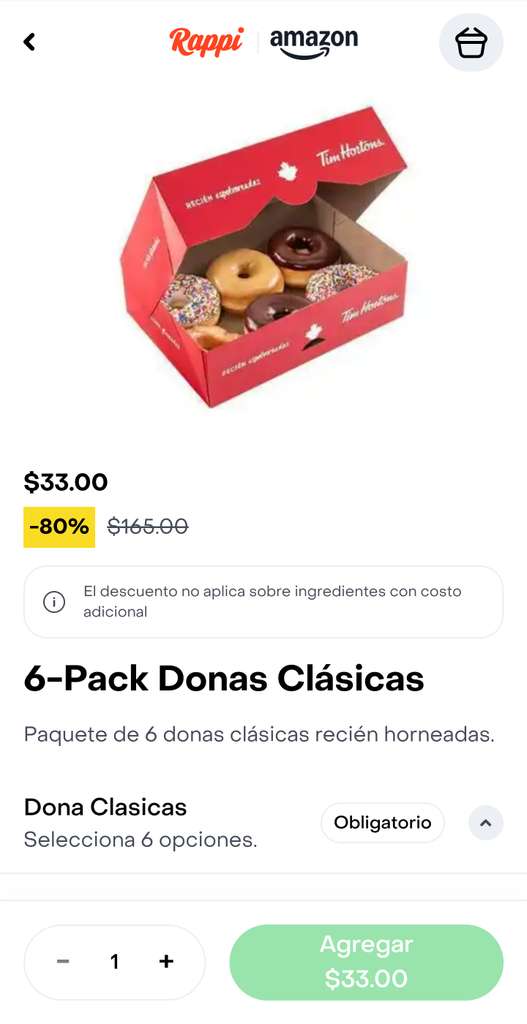
Task: View the discount info icon notice
Action: coord(54,602)
